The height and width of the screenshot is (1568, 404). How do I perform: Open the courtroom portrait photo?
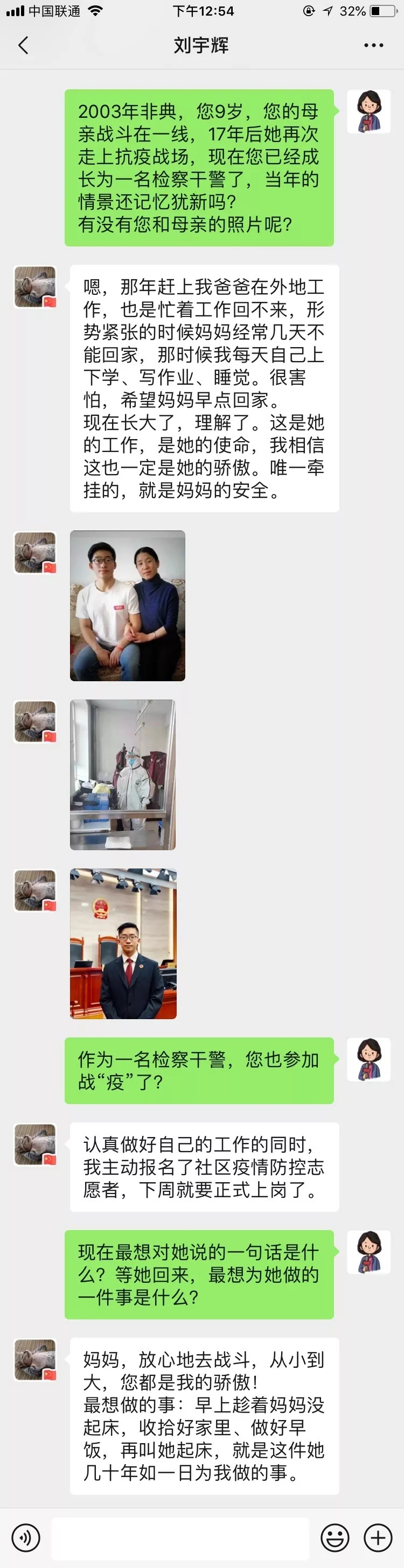click(x=123, y=943)
